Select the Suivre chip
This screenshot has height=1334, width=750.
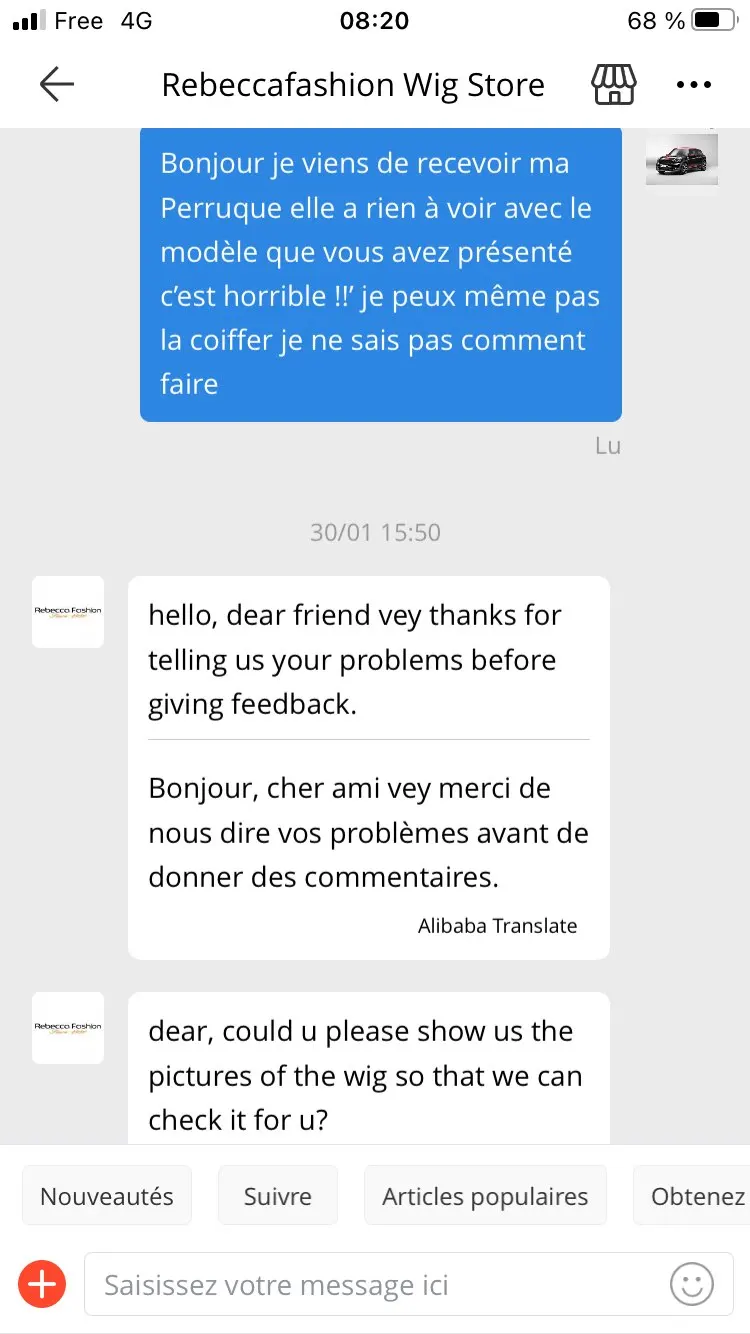[278, 1196]
